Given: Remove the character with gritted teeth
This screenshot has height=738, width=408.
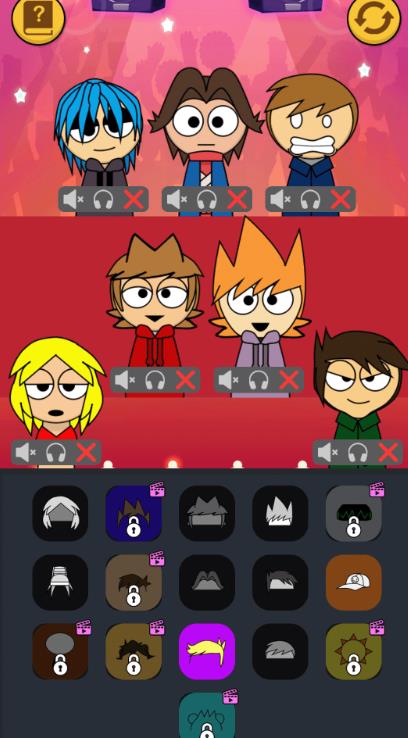Looking at the screenshot, I should (341, 200).
